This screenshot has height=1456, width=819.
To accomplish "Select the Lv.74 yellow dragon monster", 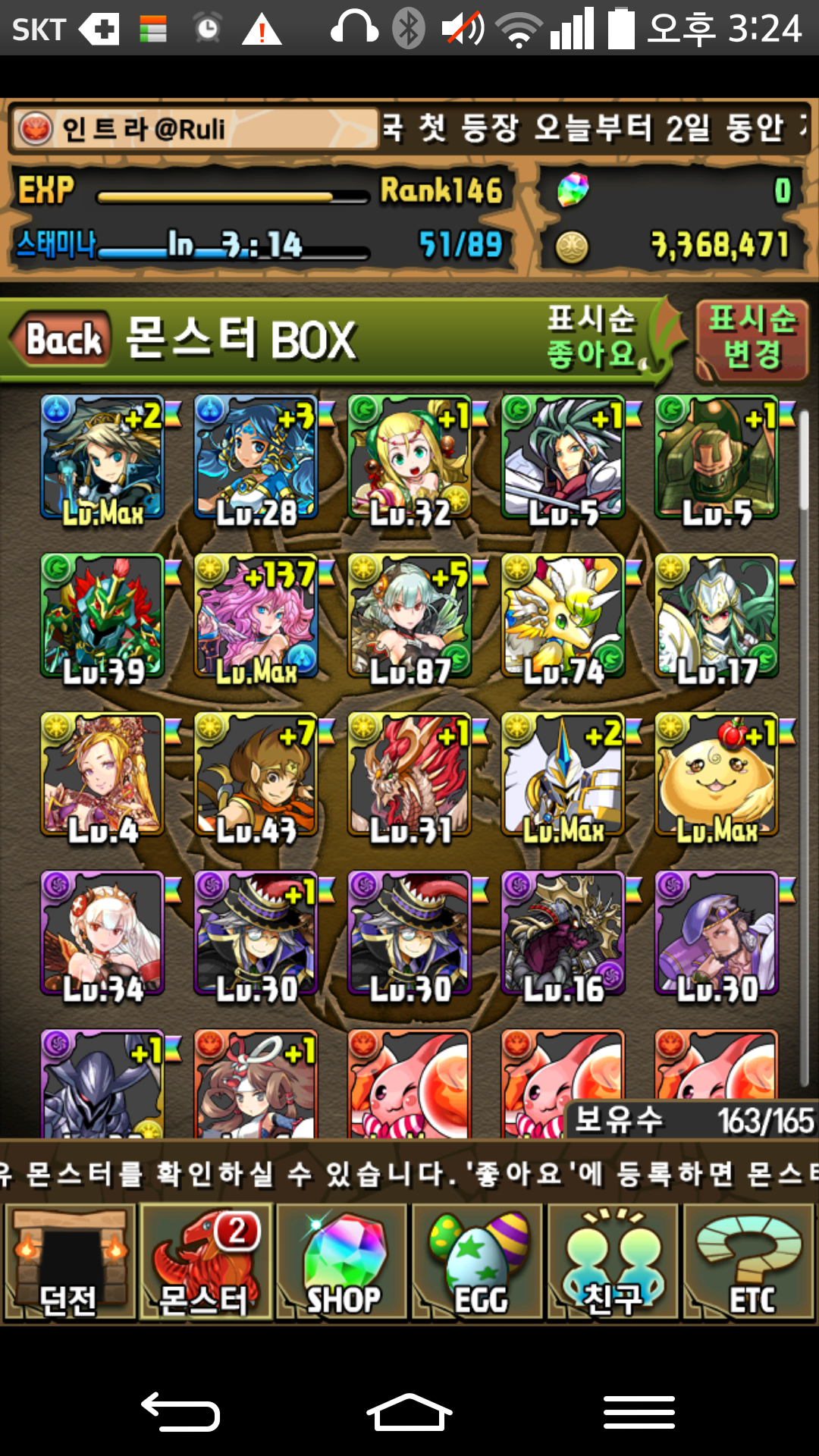I will coord(563,616).
